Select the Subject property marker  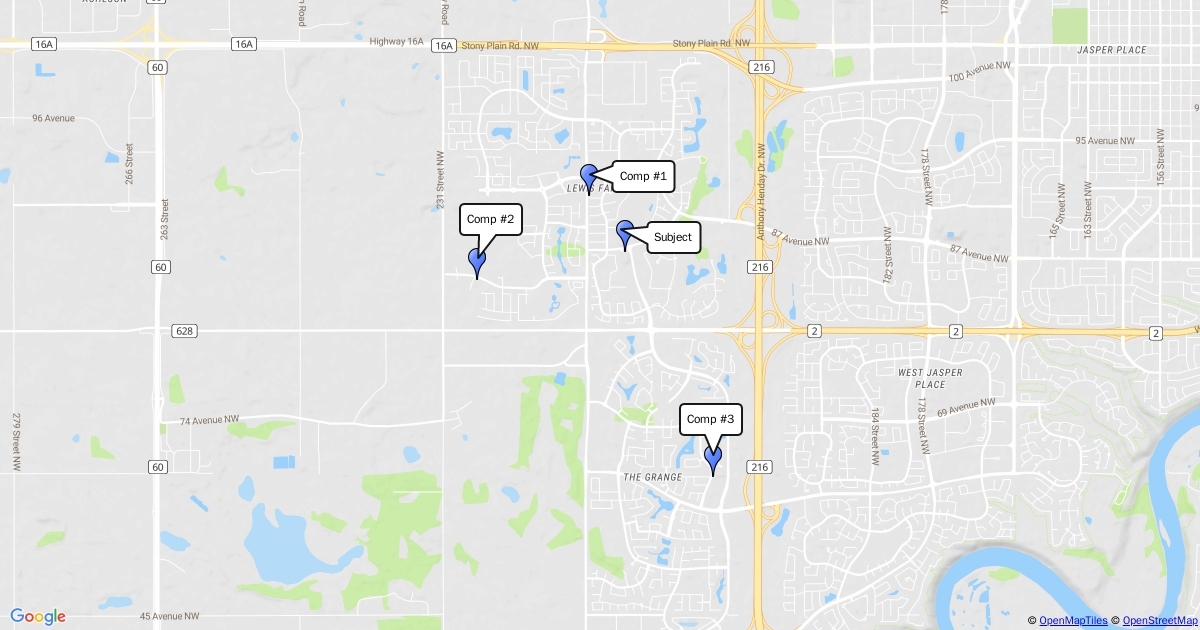click(x=625, y=233)
